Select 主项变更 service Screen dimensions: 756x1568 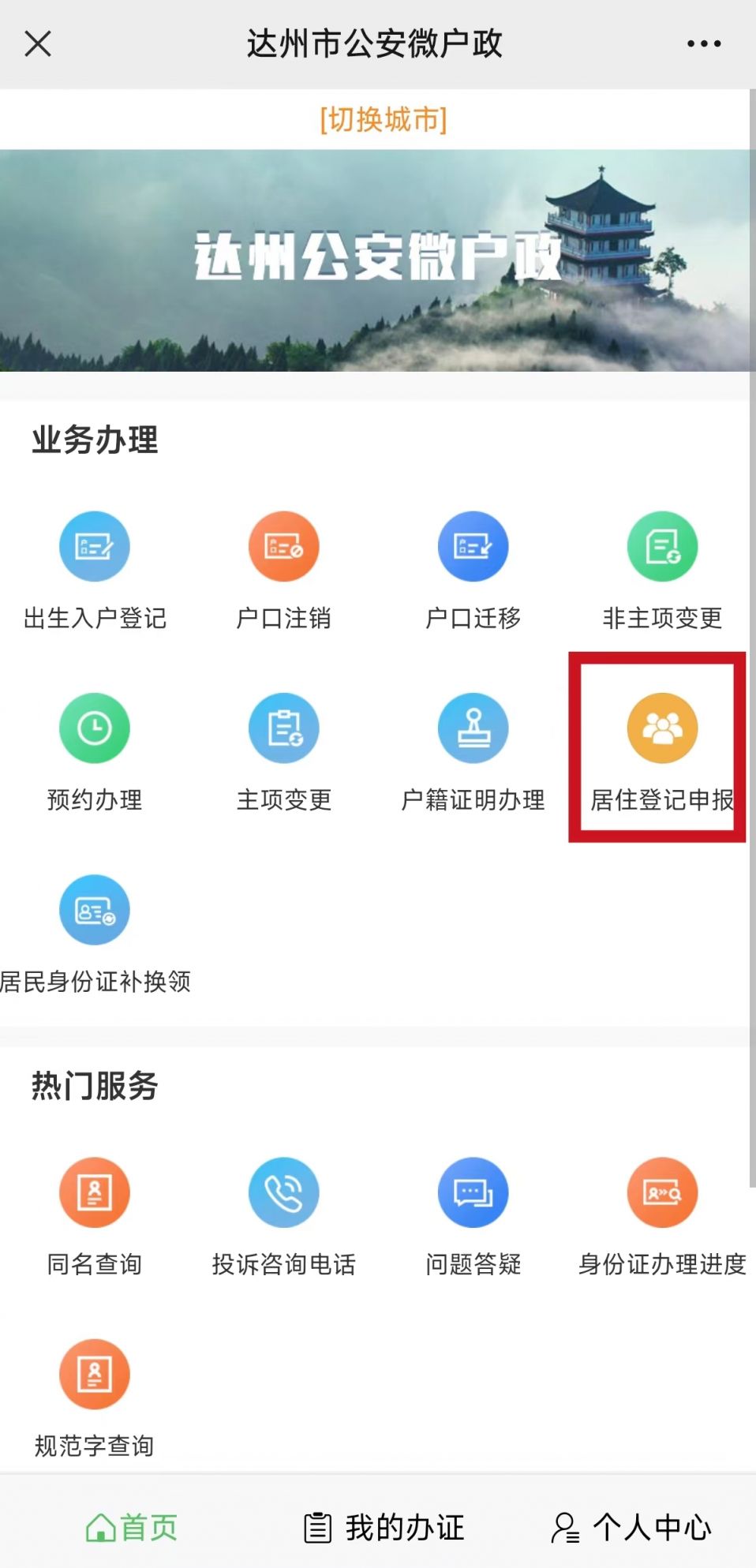coord(284,729)
